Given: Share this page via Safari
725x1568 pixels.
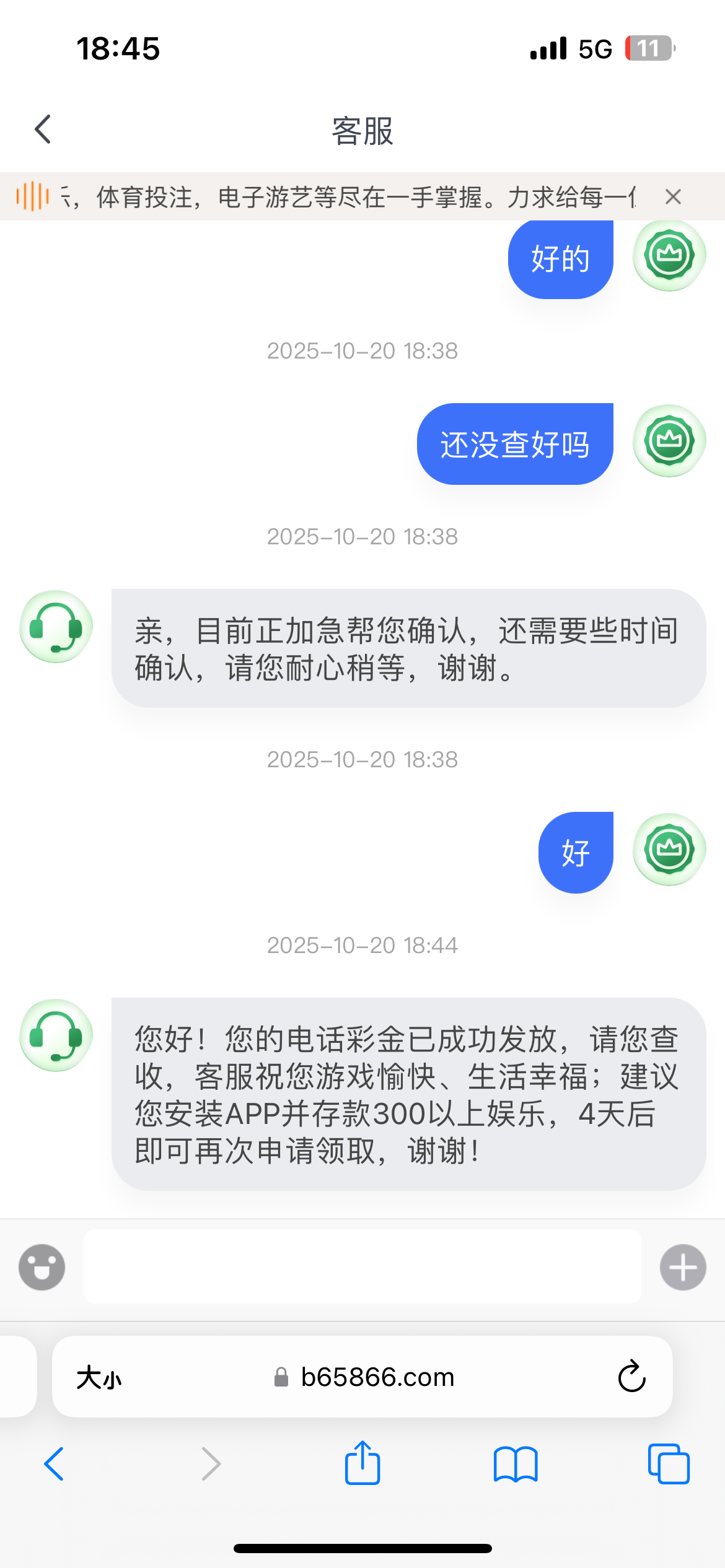Looking at the screenshot, I should coord(362,1463).
